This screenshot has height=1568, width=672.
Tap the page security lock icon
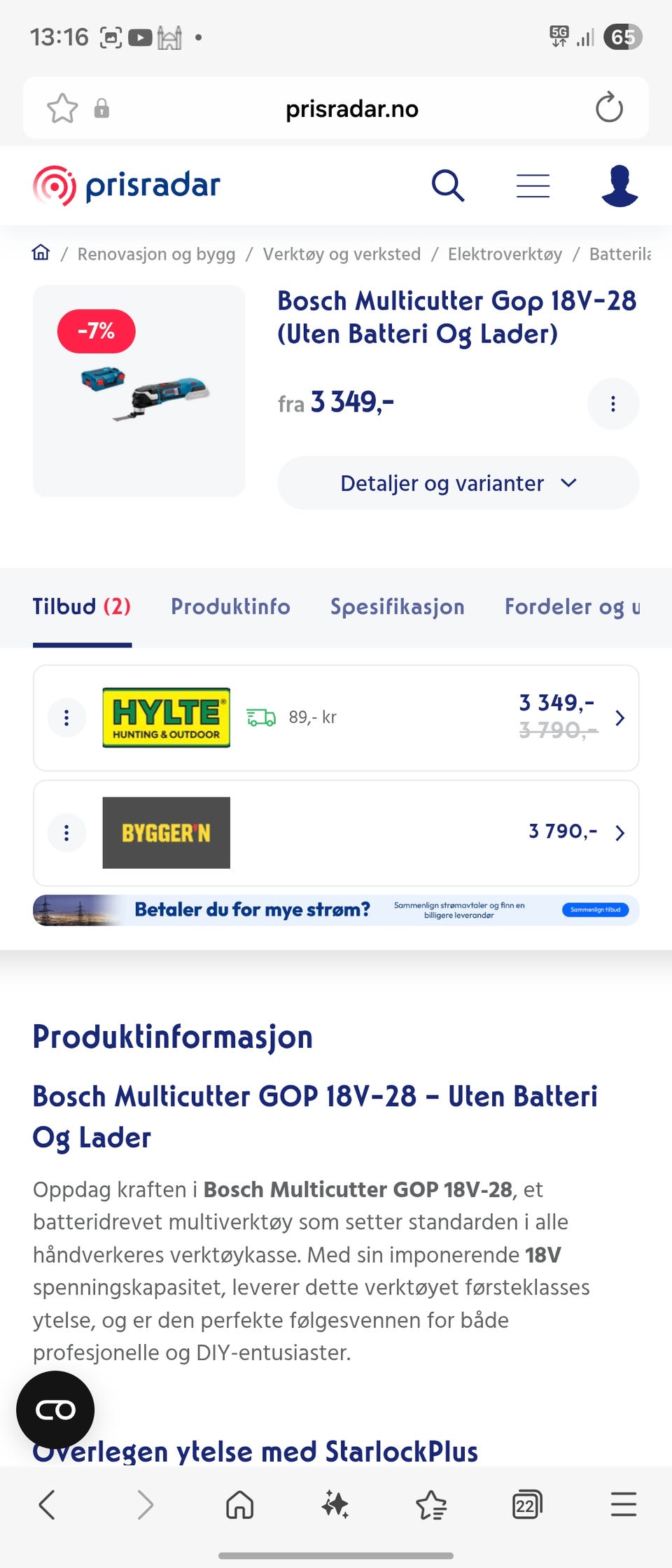[x=102, y=108]
